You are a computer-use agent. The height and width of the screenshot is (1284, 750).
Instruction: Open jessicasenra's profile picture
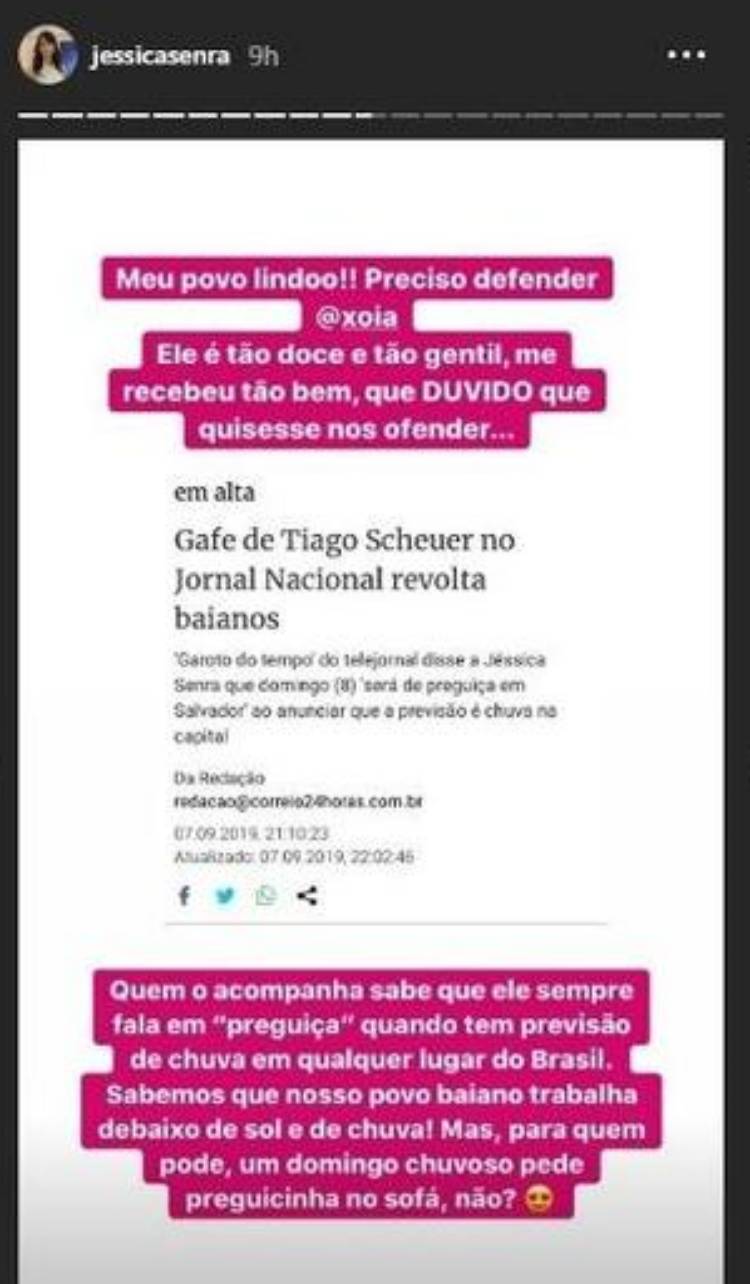point(47,55)
